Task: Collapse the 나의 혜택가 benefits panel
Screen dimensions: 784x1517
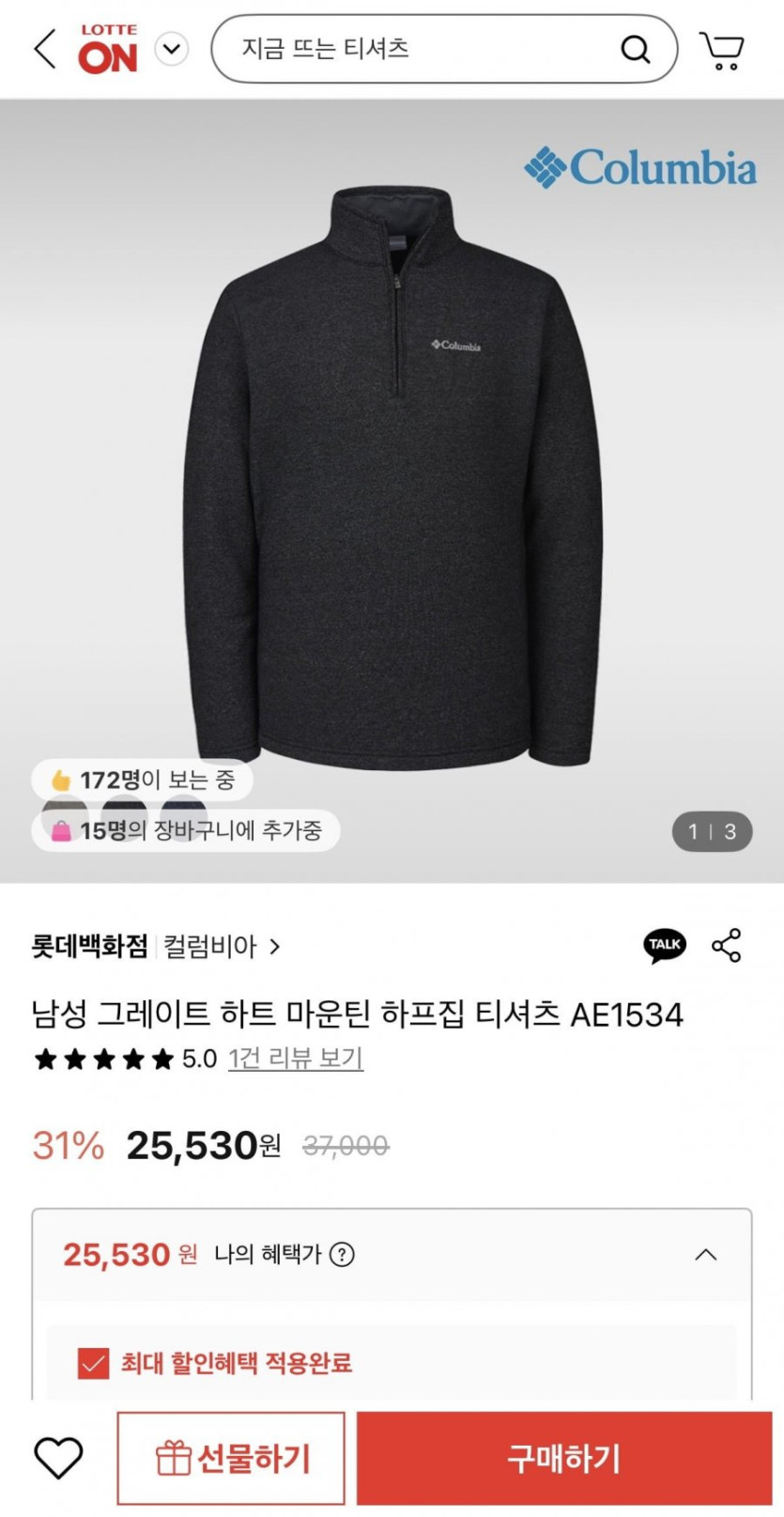Action: (705, 1254)
